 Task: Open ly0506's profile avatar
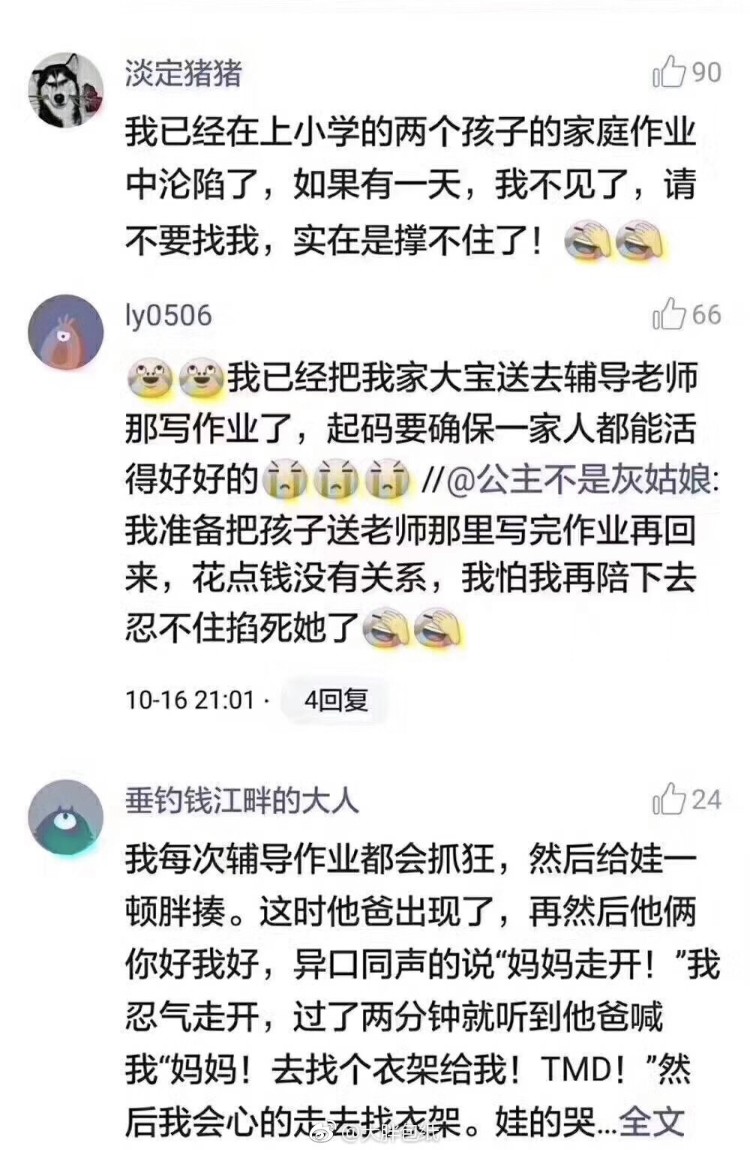[x=65, y=332]
